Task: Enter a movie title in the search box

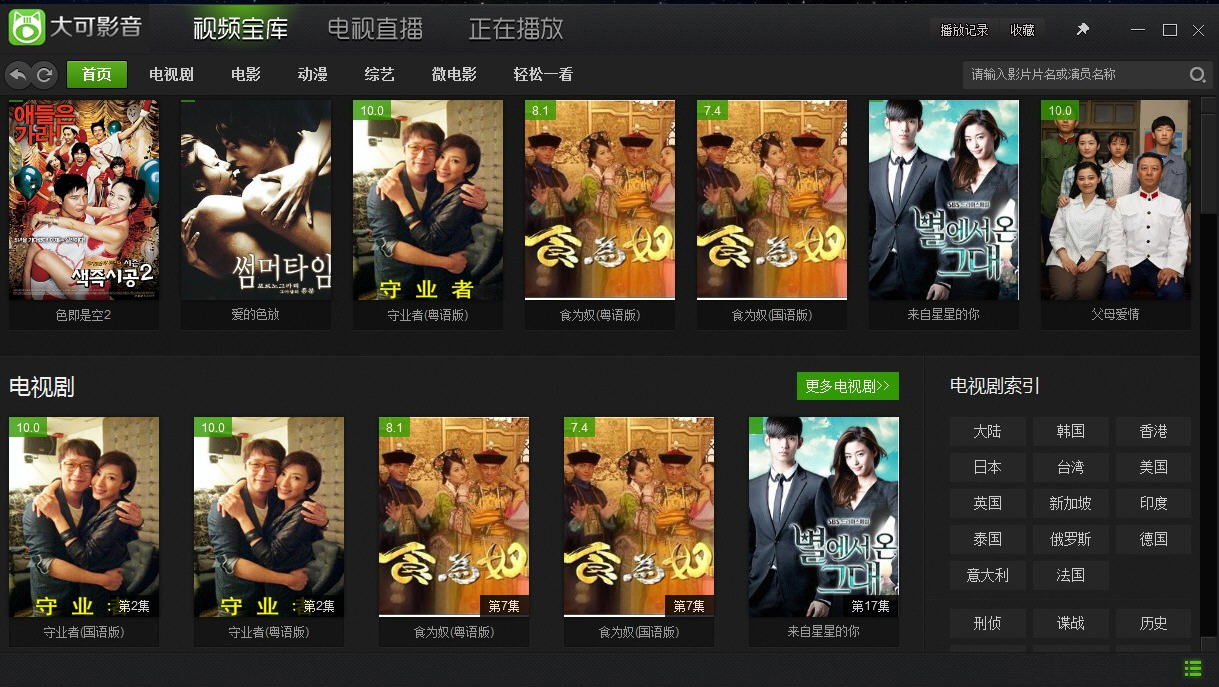Action: (1070, 74)
